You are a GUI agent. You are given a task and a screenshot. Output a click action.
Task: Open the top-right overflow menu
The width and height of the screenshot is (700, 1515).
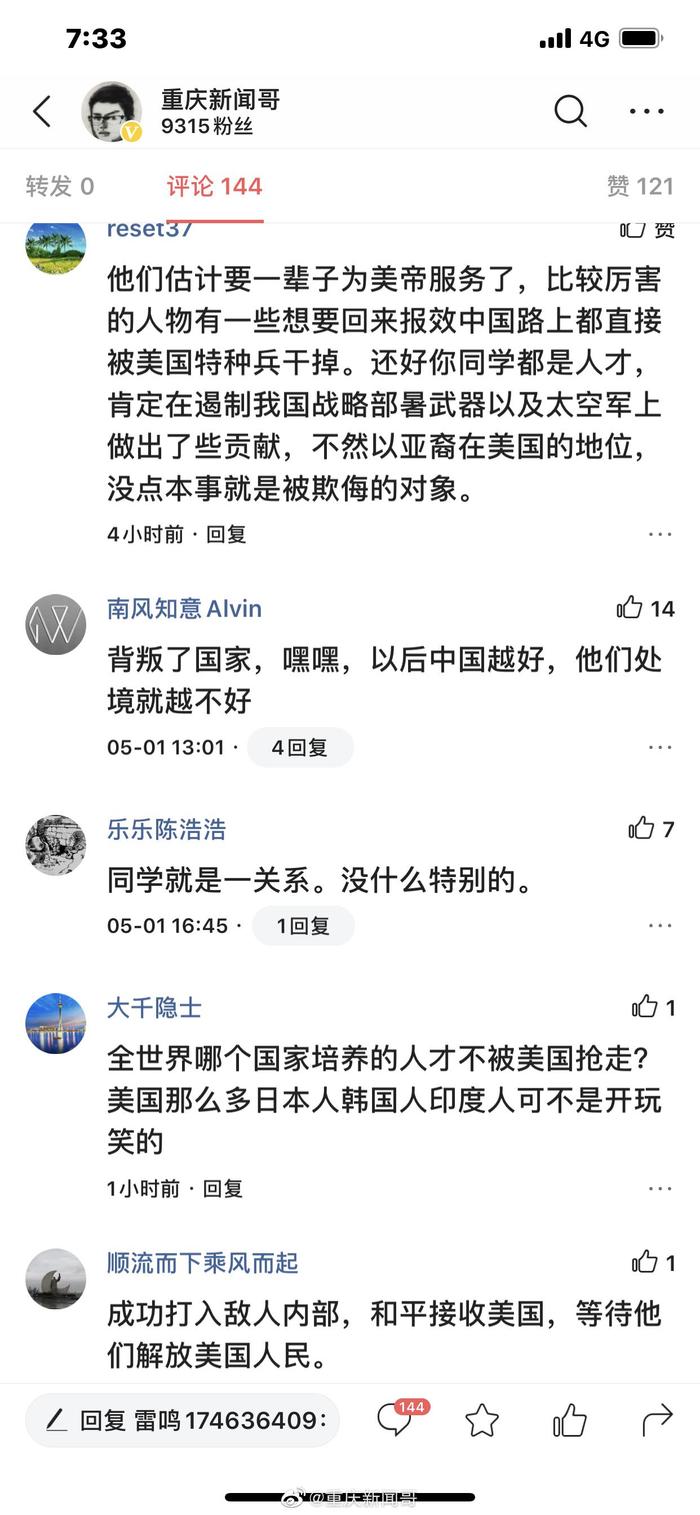[x=647, y=112]
